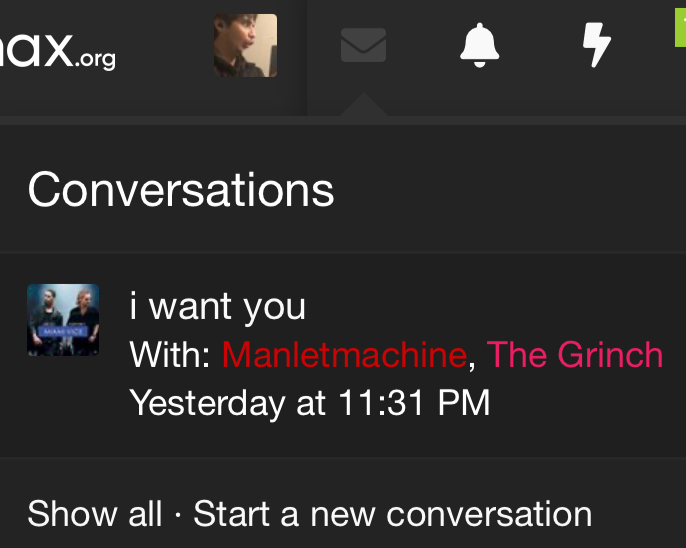The height and width of the screenshot is (548, 686).
Task: Close the envelope conversations dropdown
Action: 363,46
